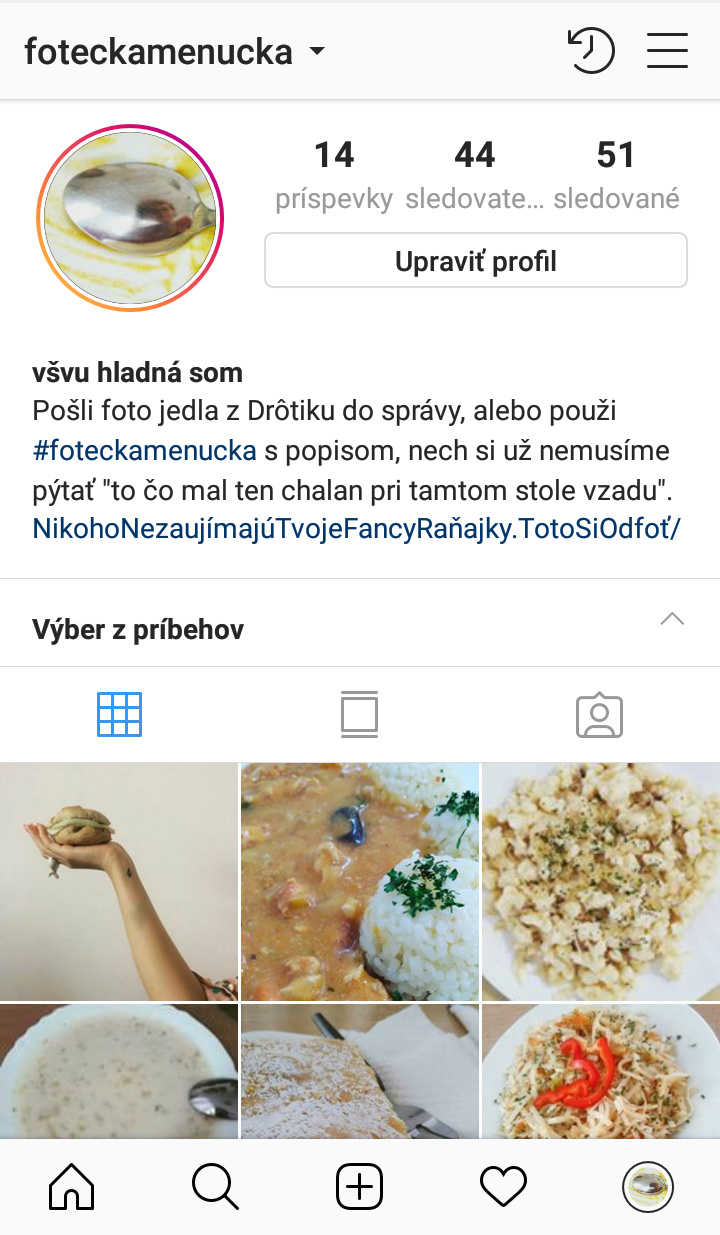Switch to the tagged photos tab

(599, 715)
